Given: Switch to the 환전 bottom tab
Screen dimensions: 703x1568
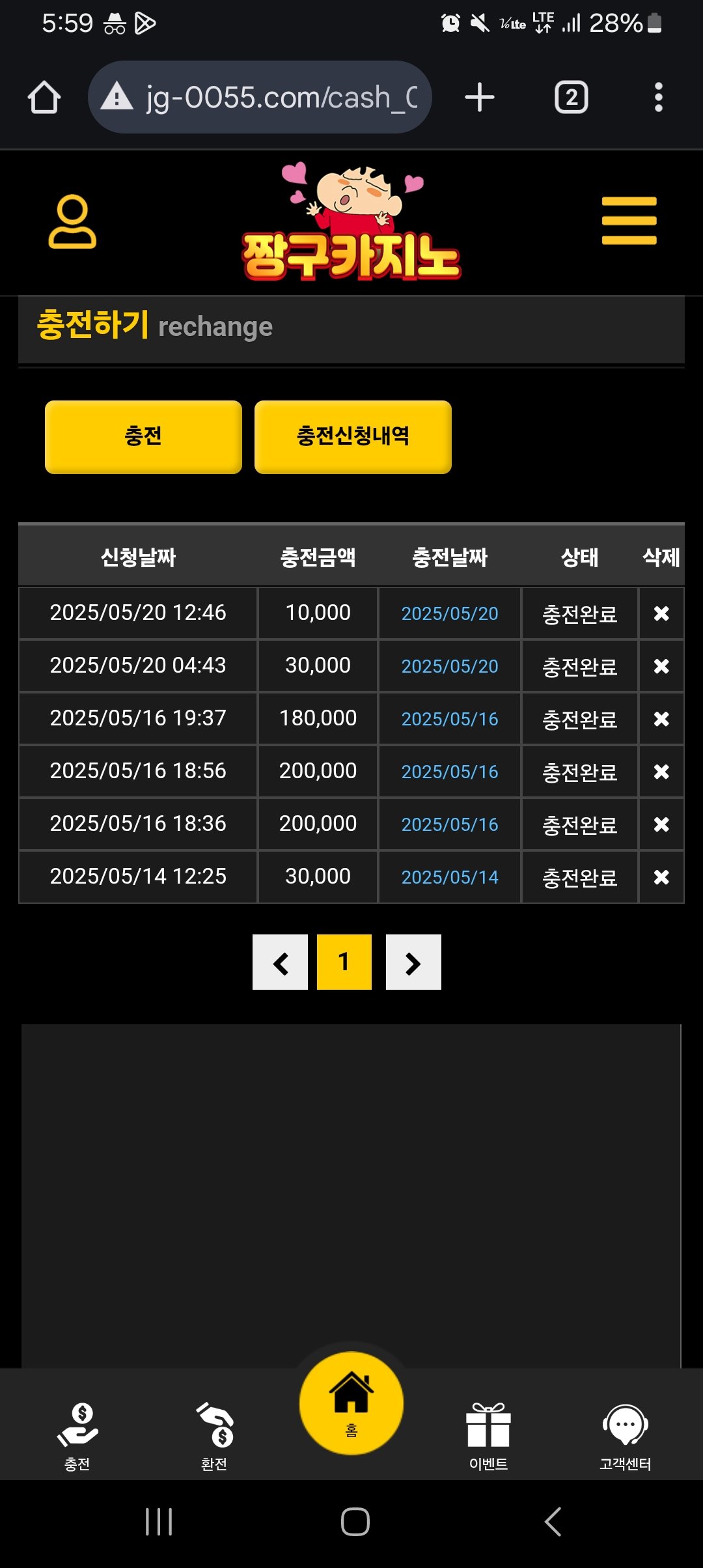Looking at the screenshot, I should (x=214, y=1436).
